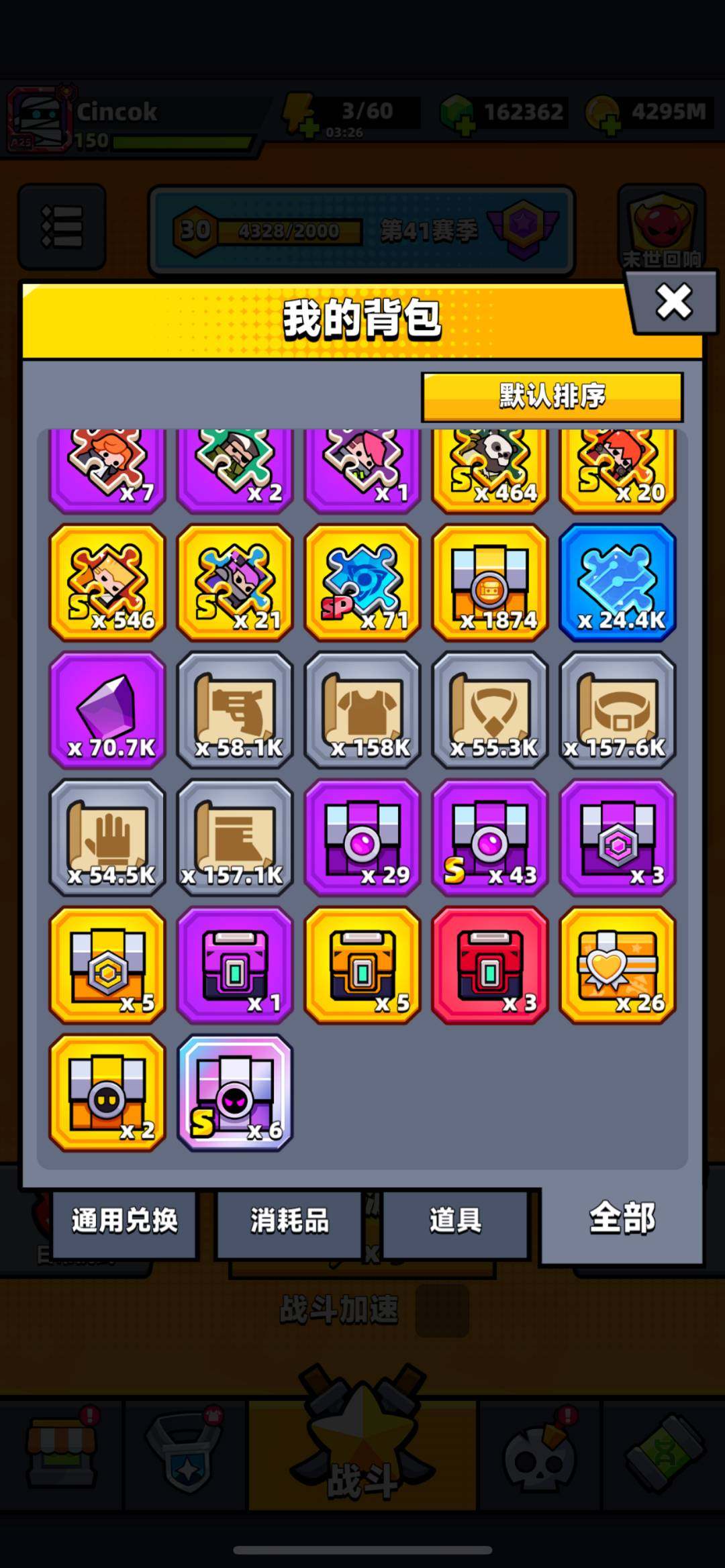Tap the 默认排序 sort button

(x=552, y=397)
